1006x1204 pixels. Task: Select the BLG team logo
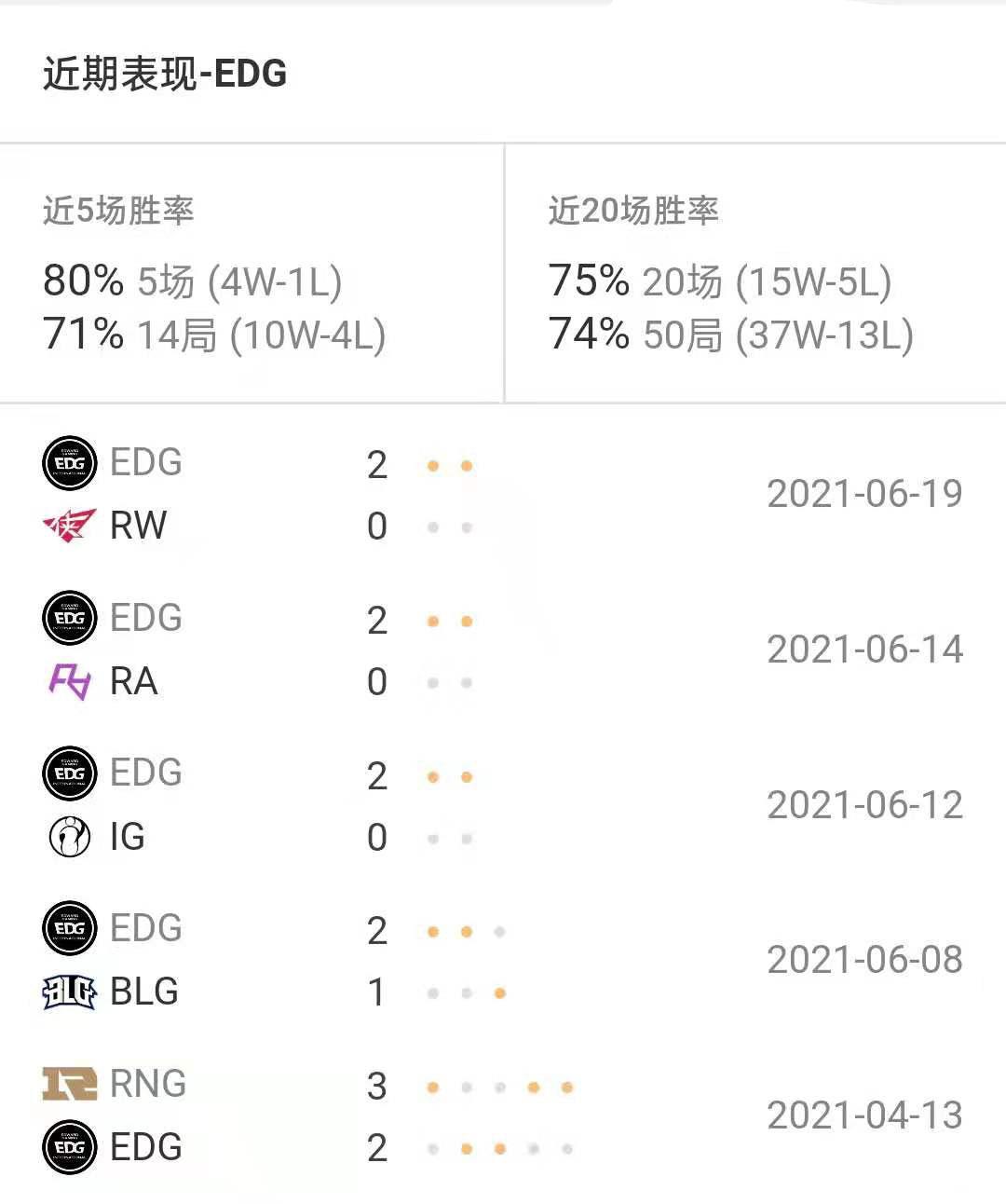(x=69, y=992)
